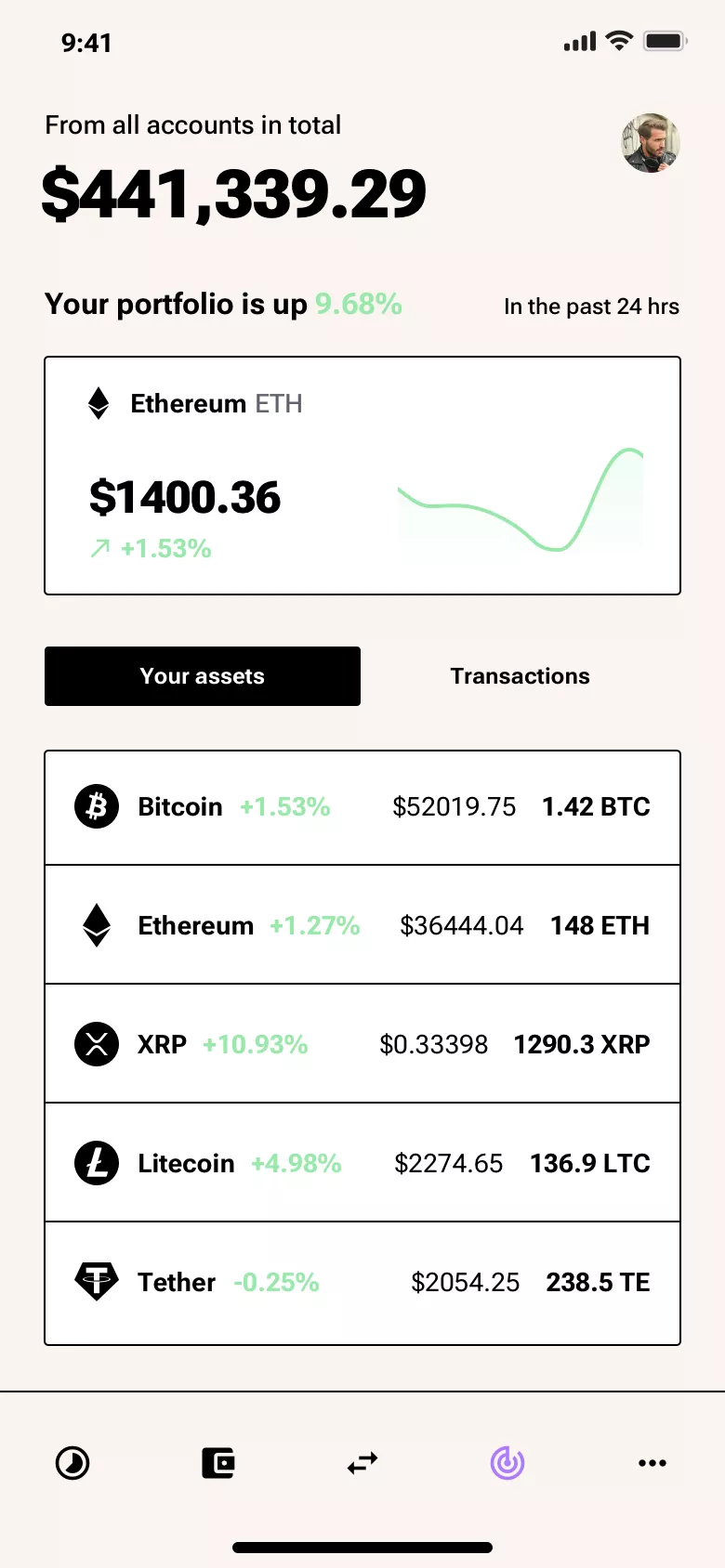Open the Ethereum ETH price card
The image size is (725, 1568).
pos(362,475)
